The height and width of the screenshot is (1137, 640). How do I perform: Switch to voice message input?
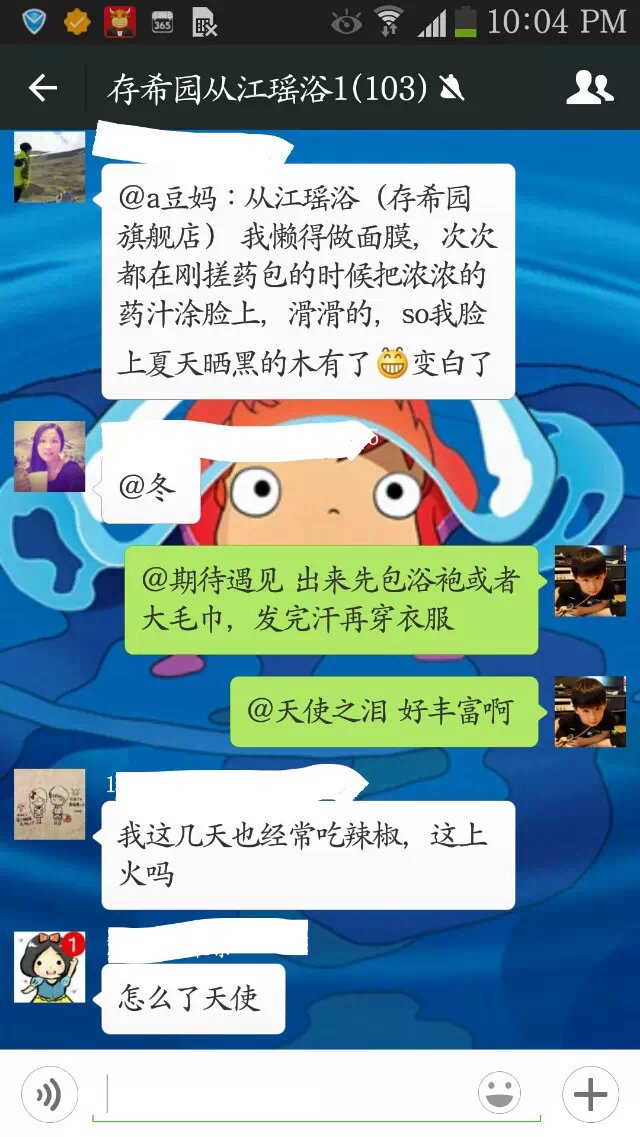click(x=48, y=1094)
